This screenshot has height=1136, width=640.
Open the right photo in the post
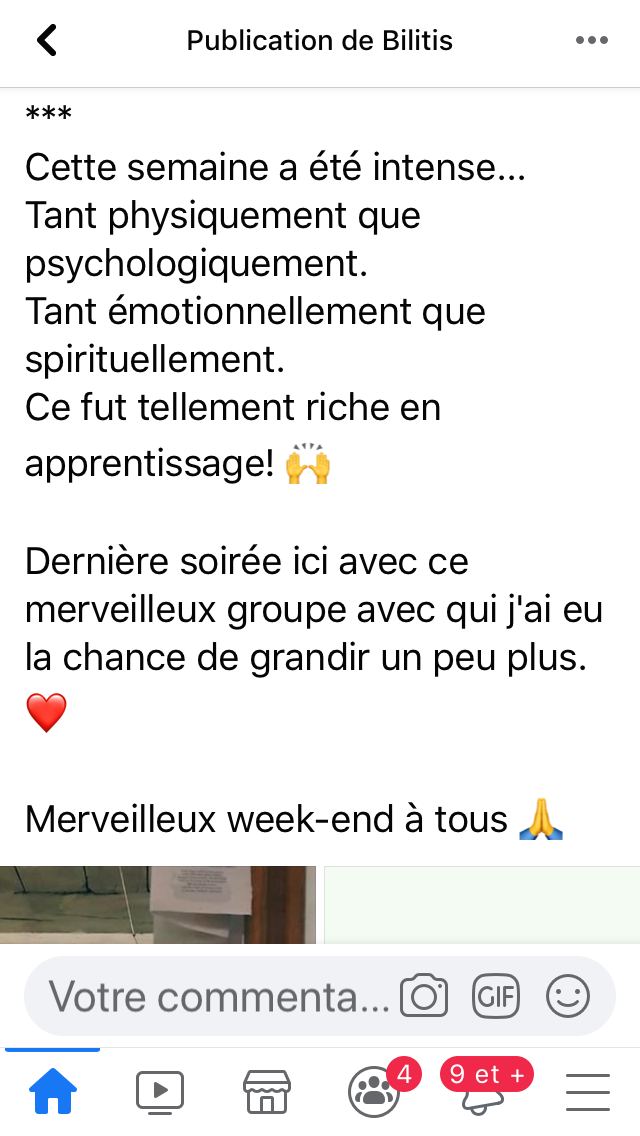482,905
